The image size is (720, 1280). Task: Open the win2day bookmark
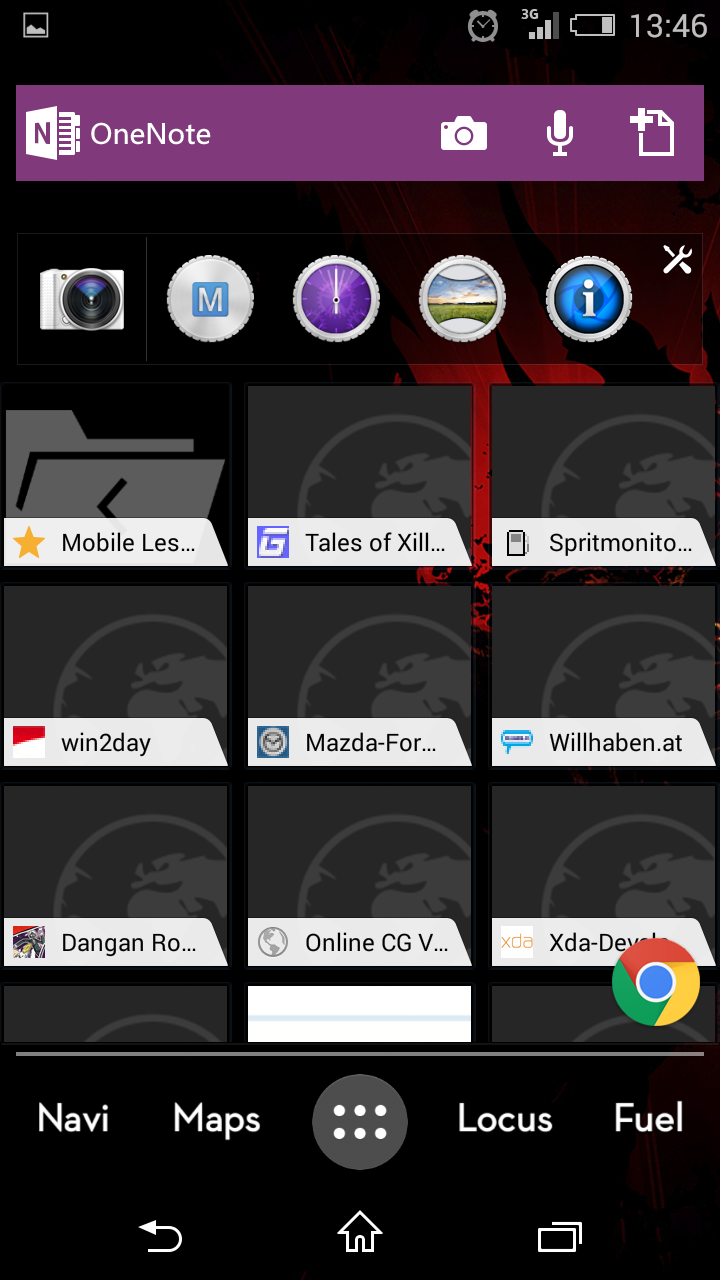pos(116,676)
